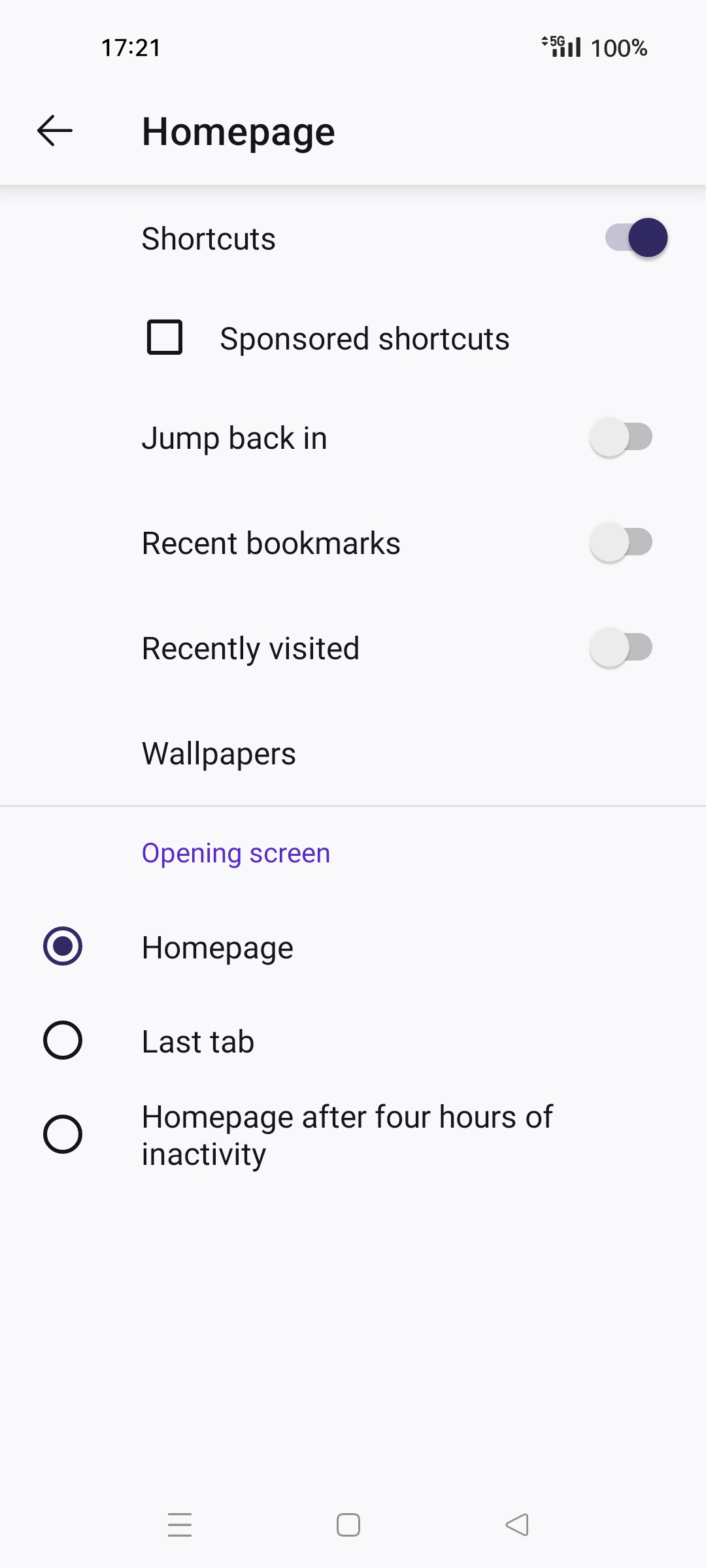Enable the Recently visited switch

pos(621,647)
